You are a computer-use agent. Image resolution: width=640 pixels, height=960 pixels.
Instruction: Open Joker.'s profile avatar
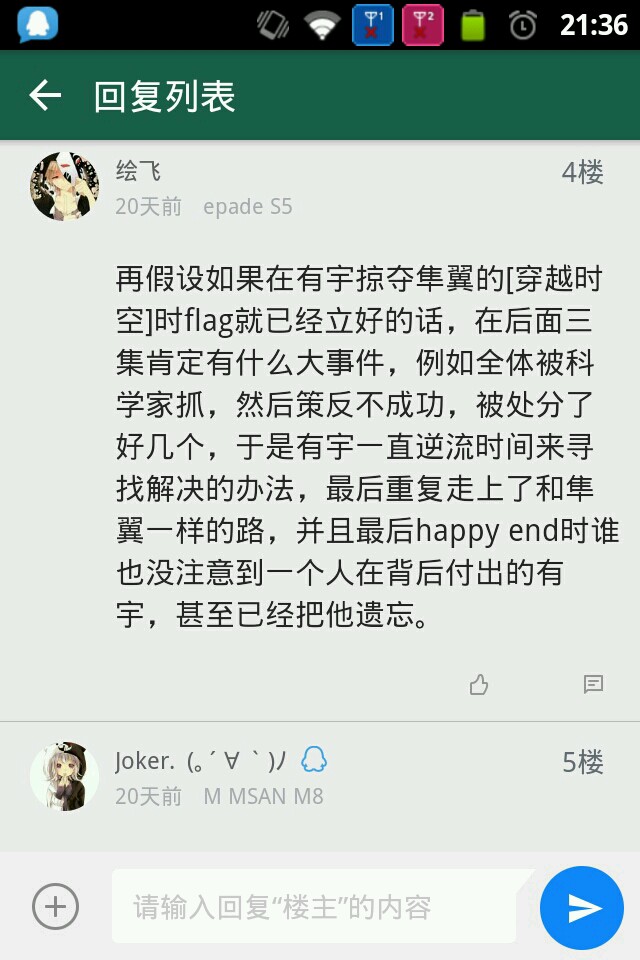[x=65, y=776]
